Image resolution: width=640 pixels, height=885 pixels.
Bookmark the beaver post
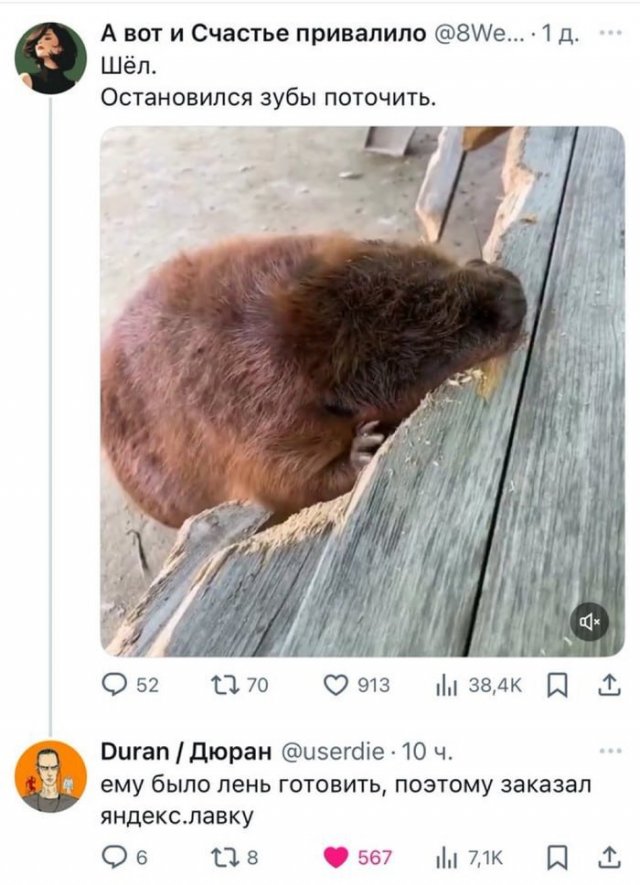(x=557, y=684)
